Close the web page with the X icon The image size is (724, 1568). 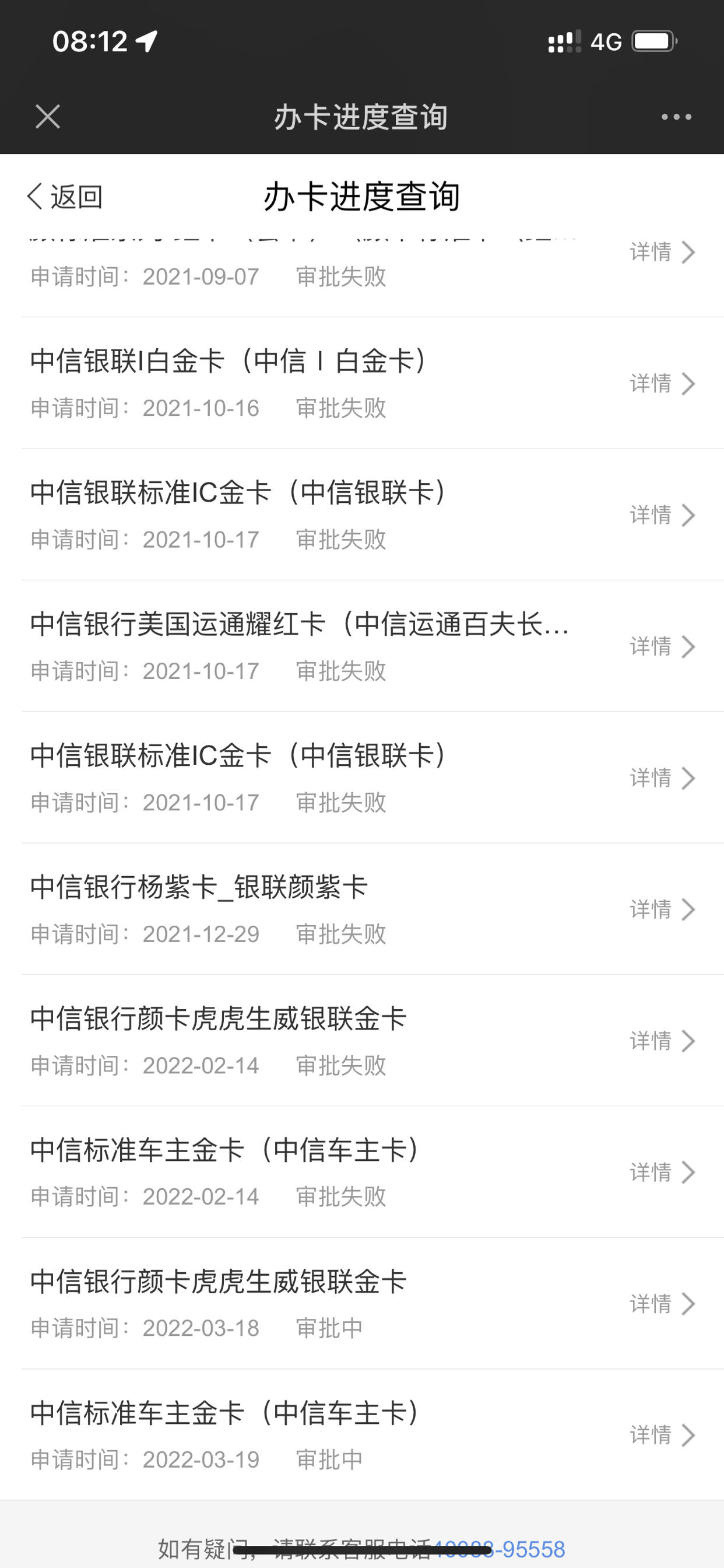(x=48, y=116)
